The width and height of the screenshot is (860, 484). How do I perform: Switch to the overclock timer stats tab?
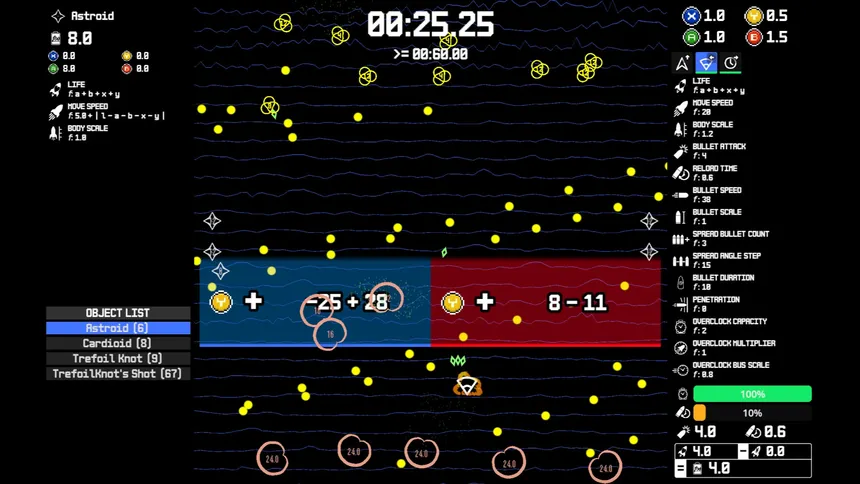(731, 63)
